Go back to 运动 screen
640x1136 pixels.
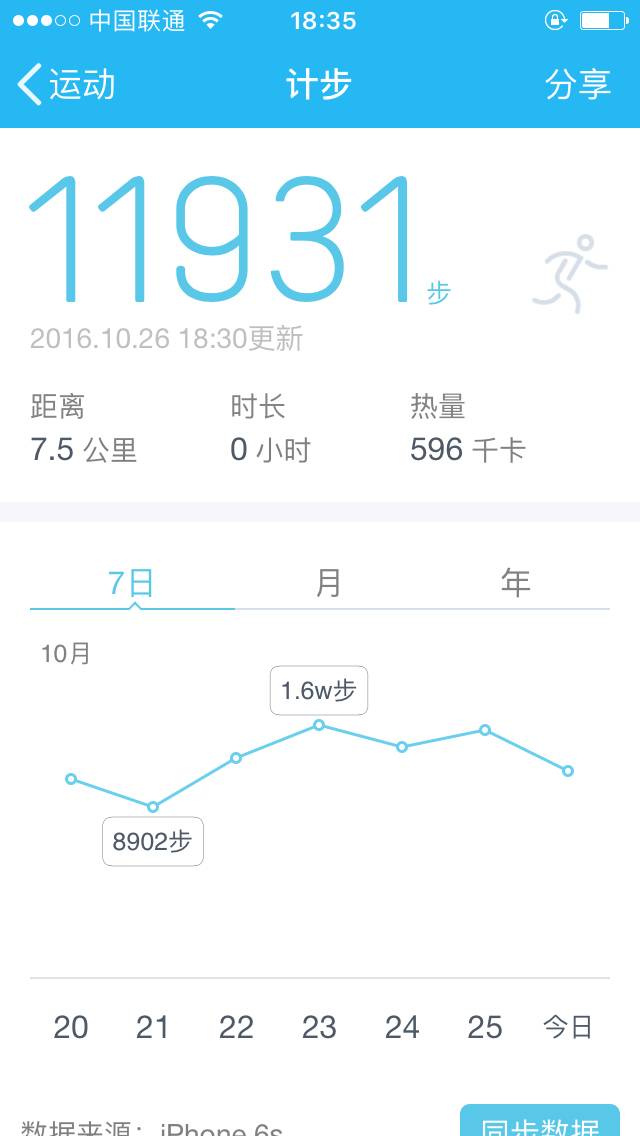66,85
